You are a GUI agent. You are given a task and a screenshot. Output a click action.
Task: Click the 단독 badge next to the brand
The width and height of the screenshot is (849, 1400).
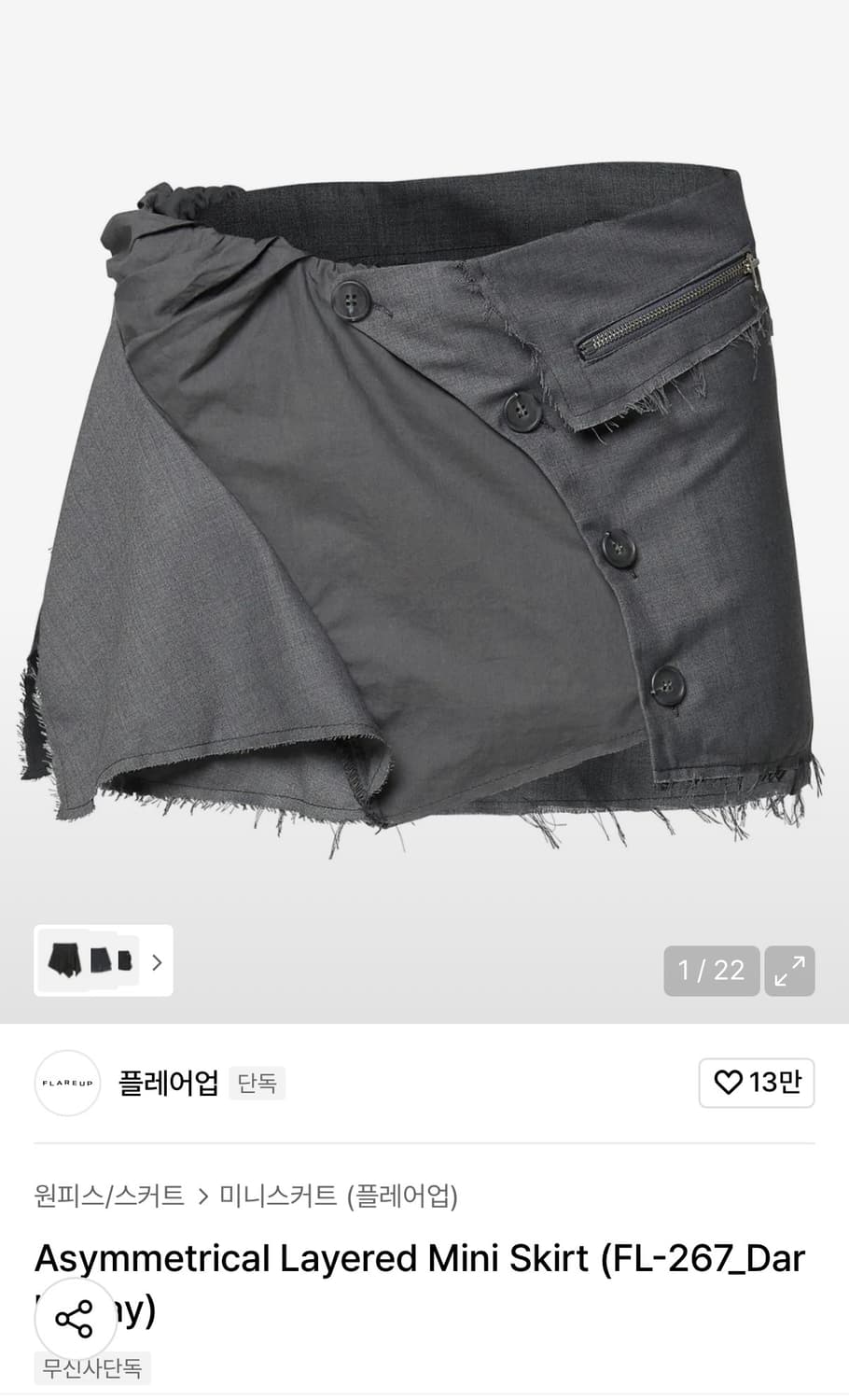[257, 1083]
